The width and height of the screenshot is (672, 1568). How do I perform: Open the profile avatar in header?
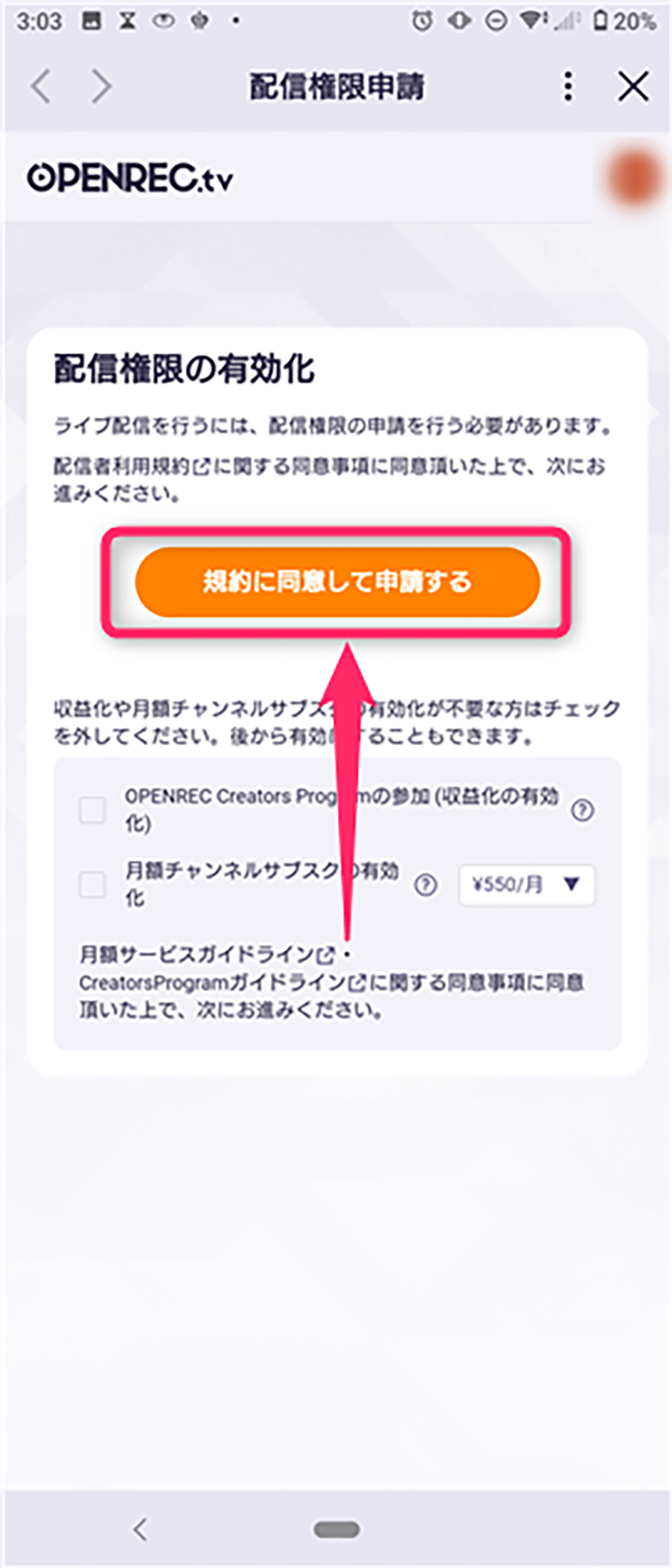pos(634,179)
